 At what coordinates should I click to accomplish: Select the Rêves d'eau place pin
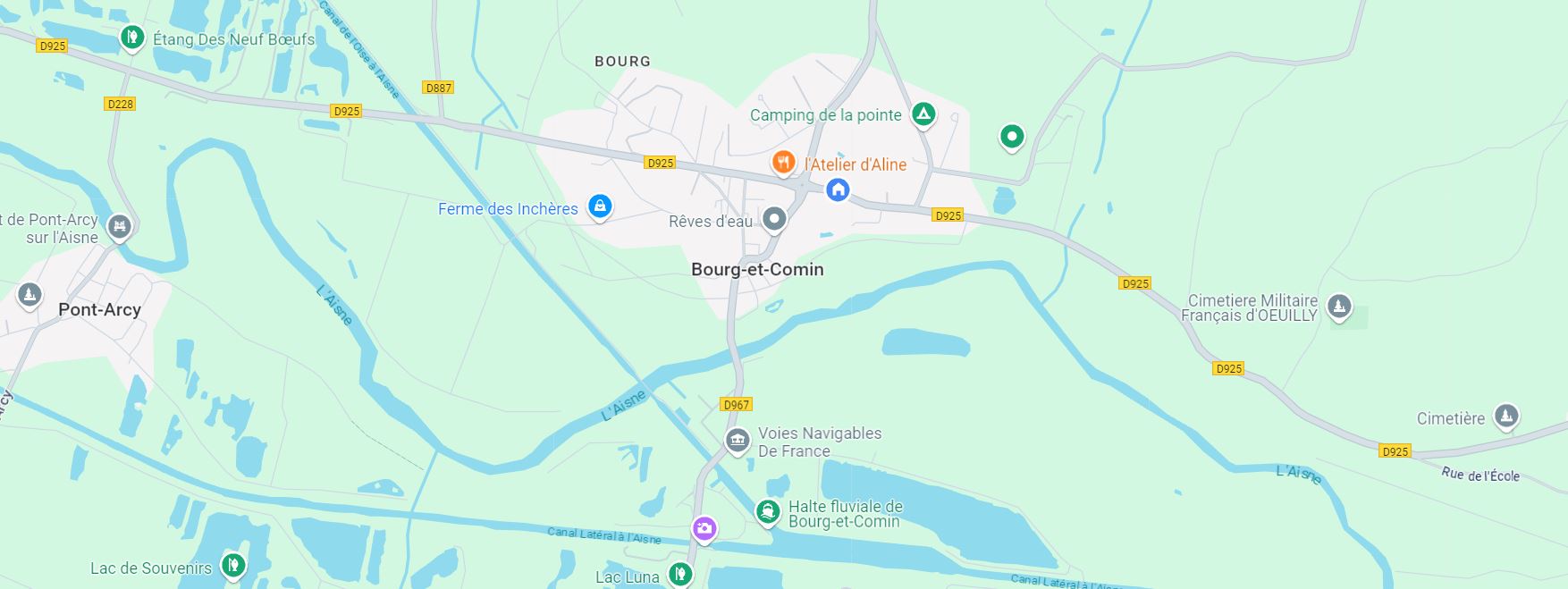click(x=774, y=219)
